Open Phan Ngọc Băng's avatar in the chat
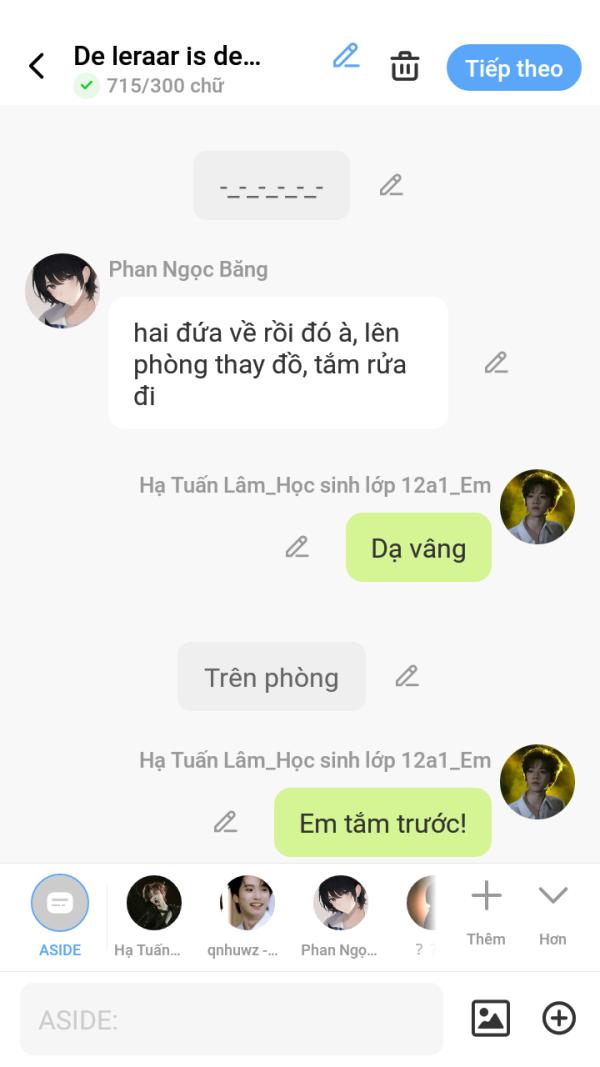Screen dimensions: 600x1067 pyautogui.click(x=62, y=291)
